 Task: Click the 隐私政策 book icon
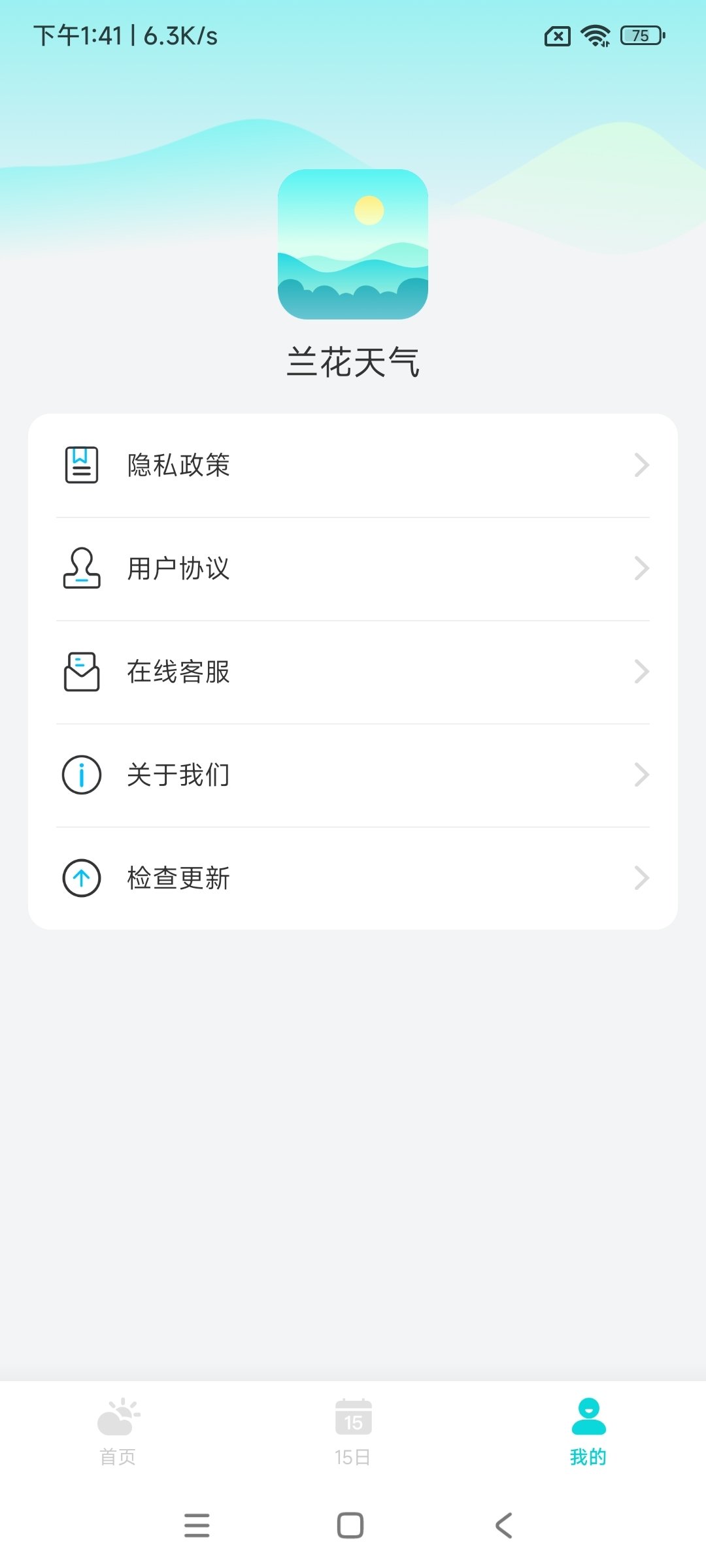tap(80, 465)
